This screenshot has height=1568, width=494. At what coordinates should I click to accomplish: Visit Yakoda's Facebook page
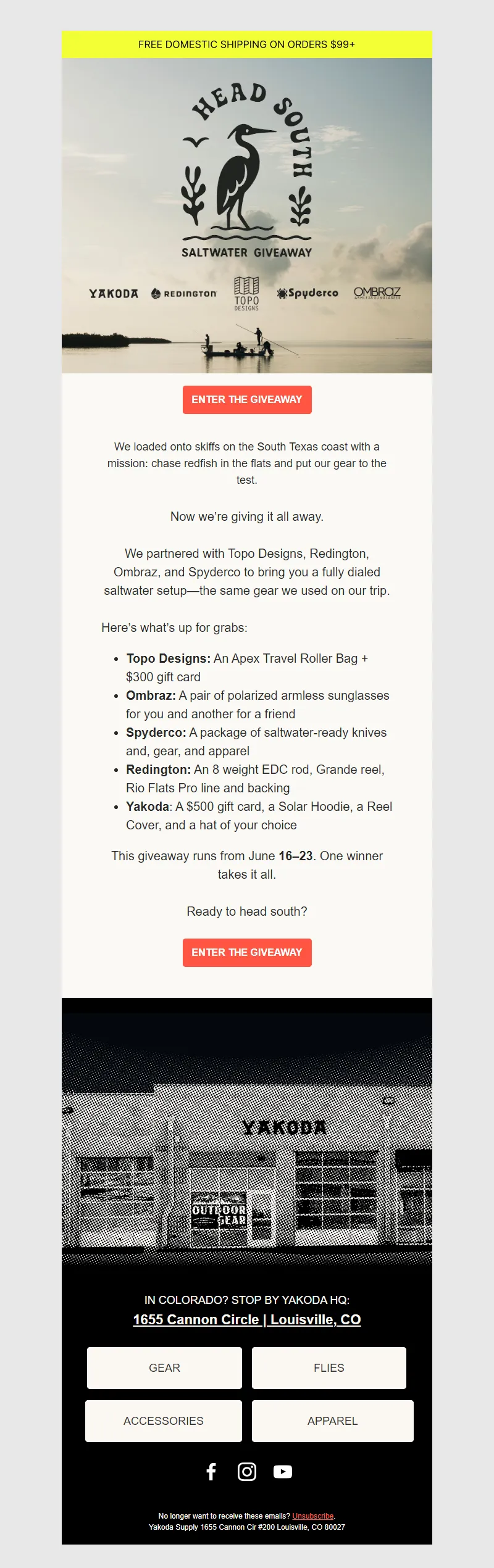click(x=211, y=1472)
